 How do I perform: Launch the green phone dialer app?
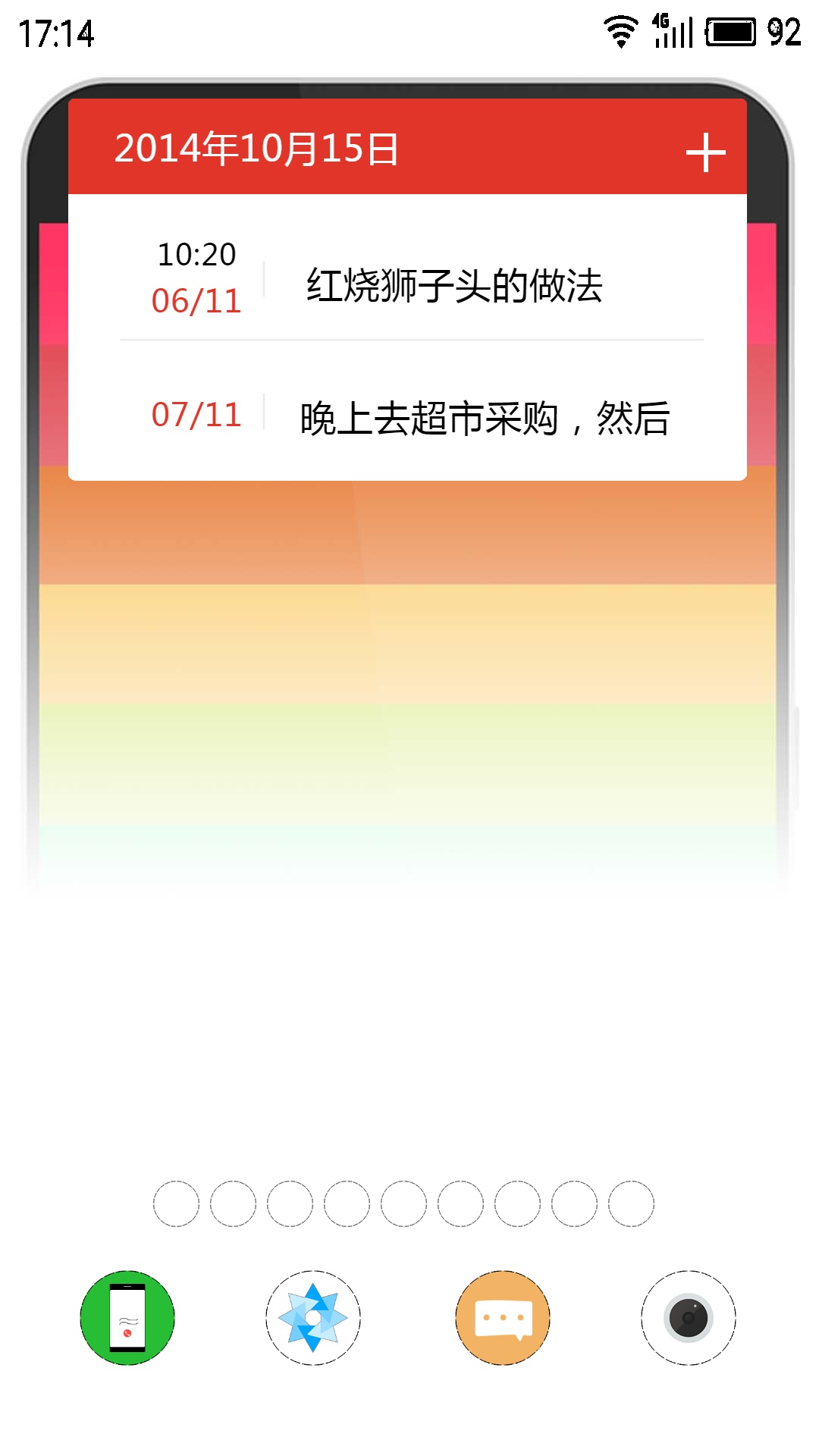point(127,1317)
